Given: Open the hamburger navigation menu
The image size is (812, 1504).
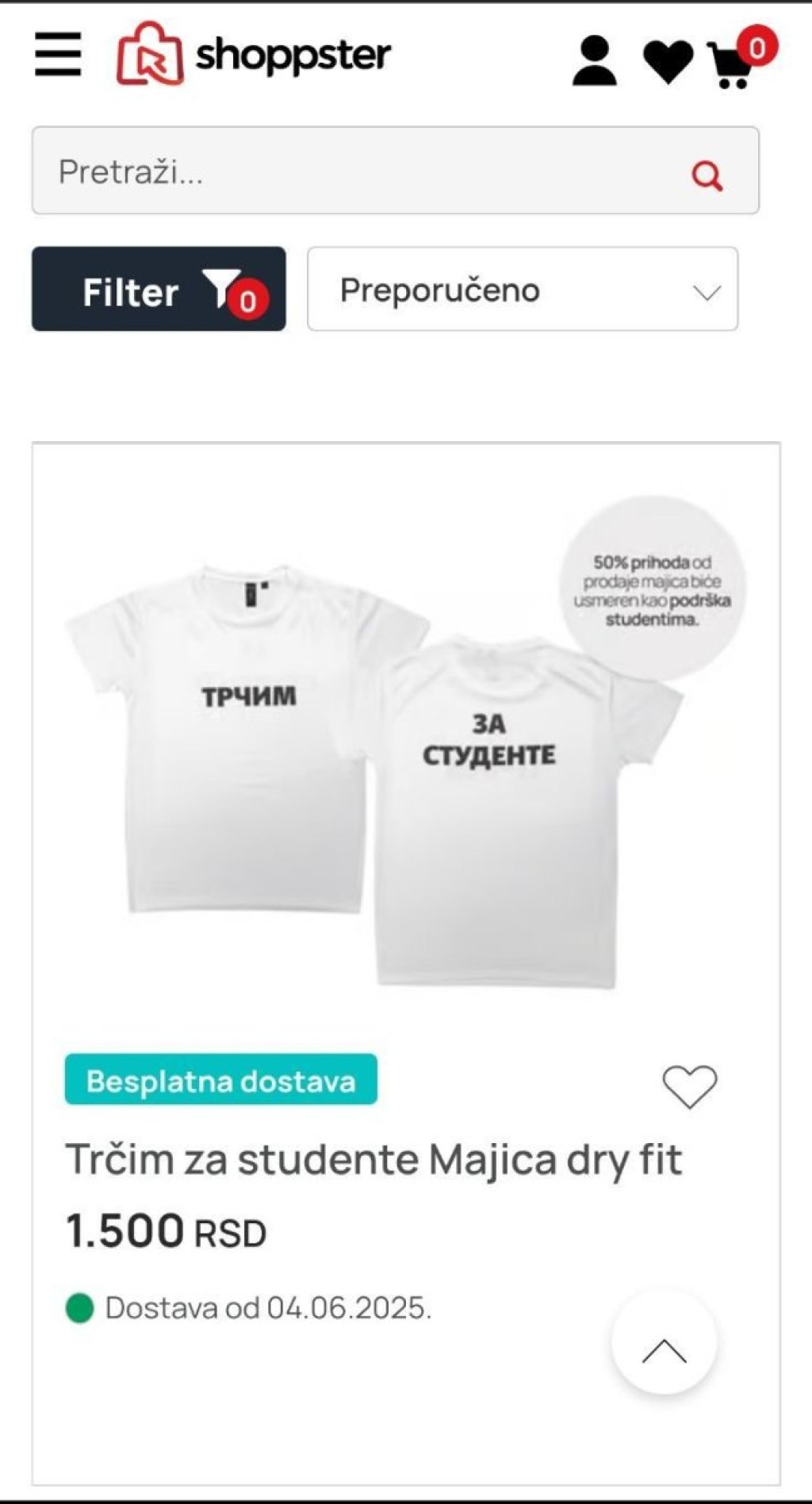Looking at the screenshot, I should click(x=58, y=55).
